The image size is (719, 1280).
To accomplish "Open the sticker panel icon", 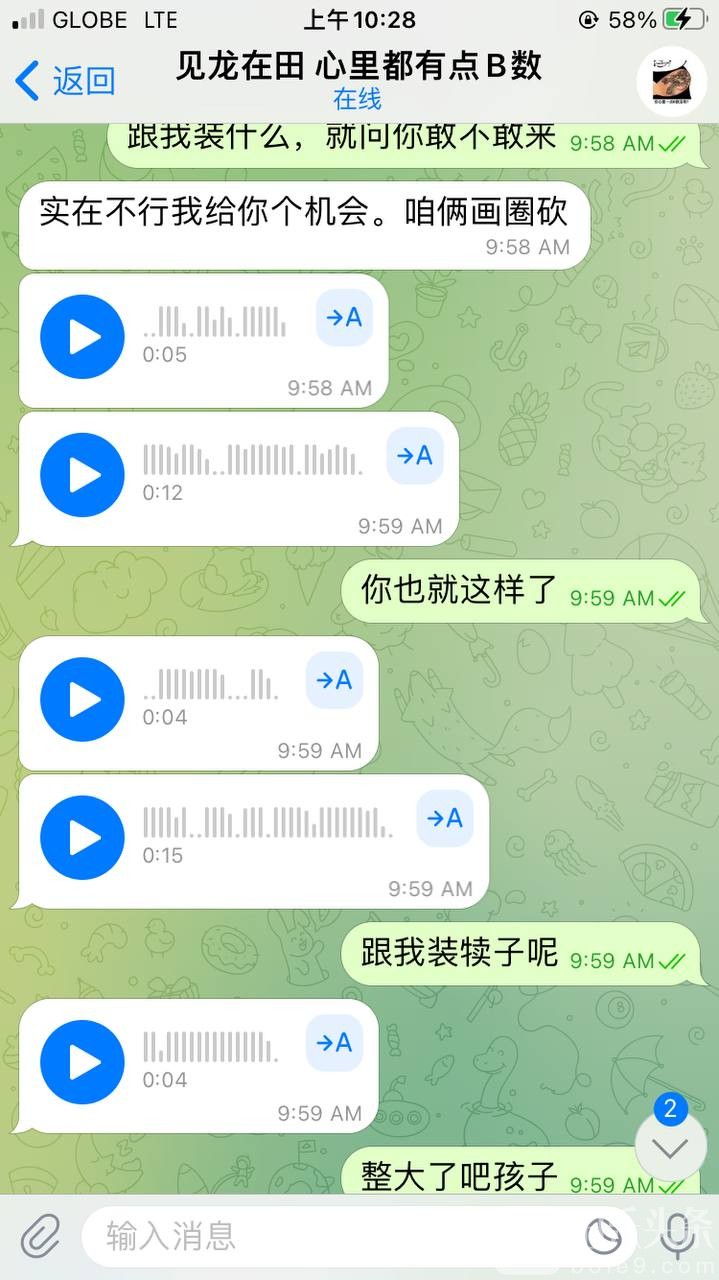I will 603,1237.
